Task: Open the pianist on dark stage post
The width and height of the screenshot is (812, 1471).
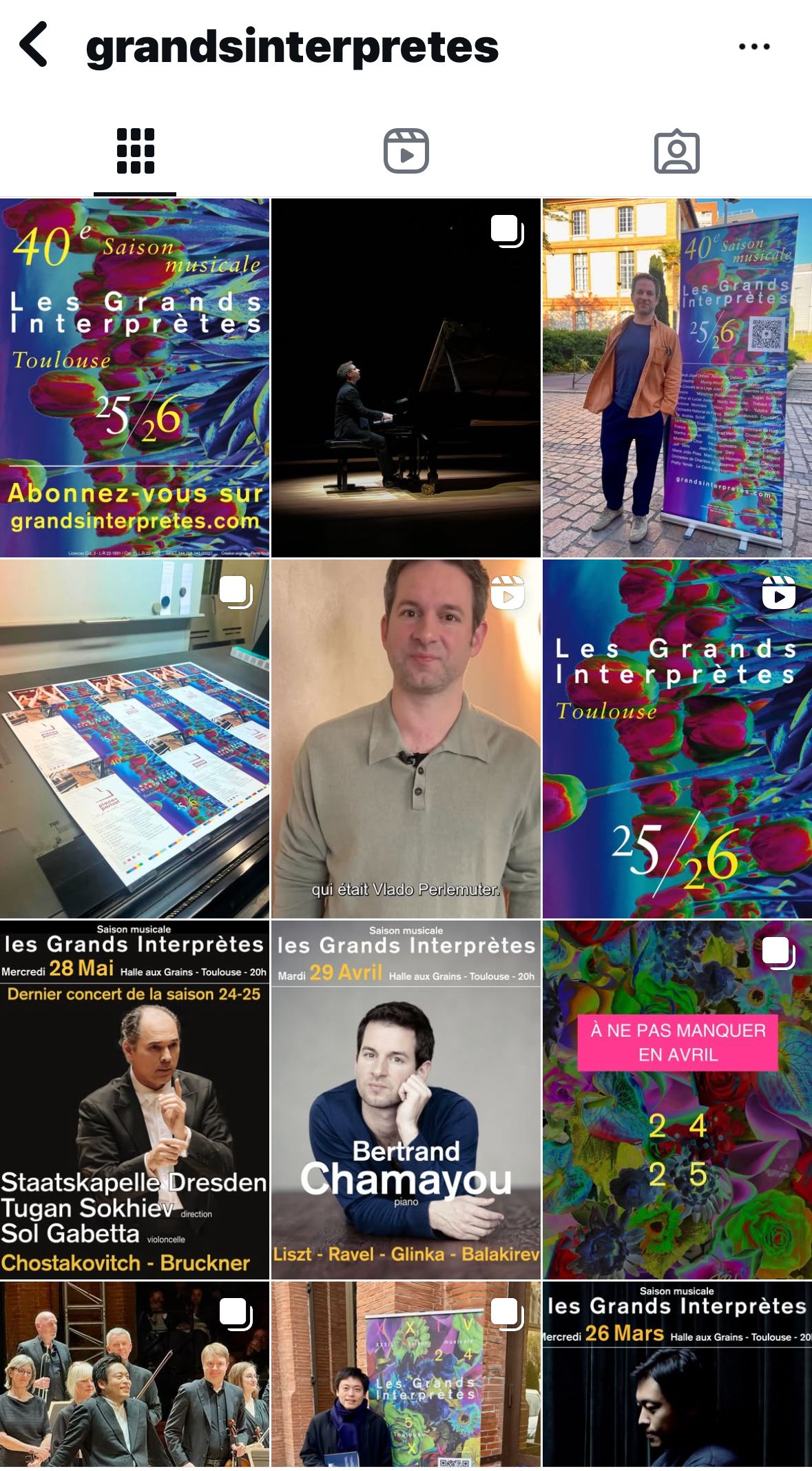Action: click(406, 377)
